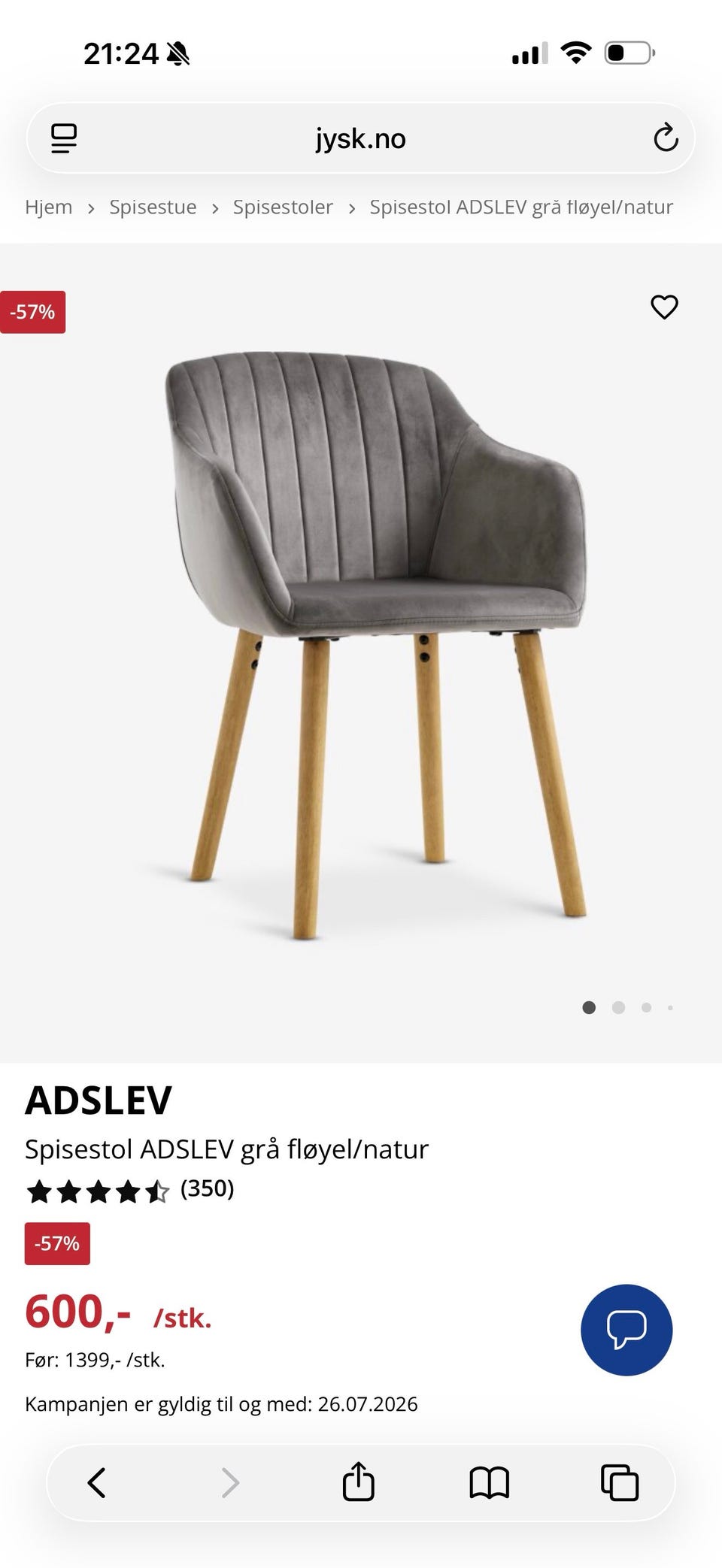Open Spisestue breadcrumb link
Image resolution: width=722 pixels, height=1568 pixels.
coord(153,207)
